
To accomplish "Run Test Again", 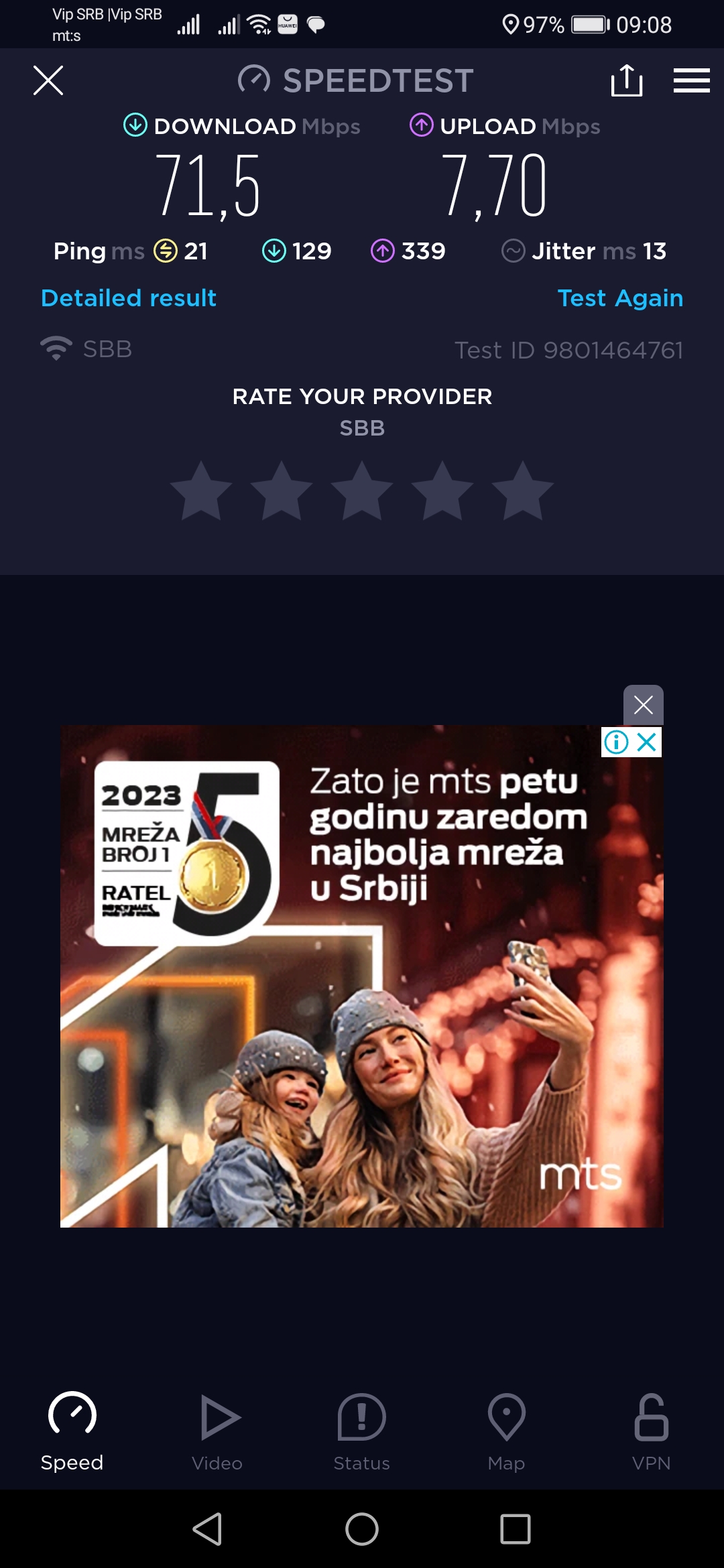I will point(620,298).
